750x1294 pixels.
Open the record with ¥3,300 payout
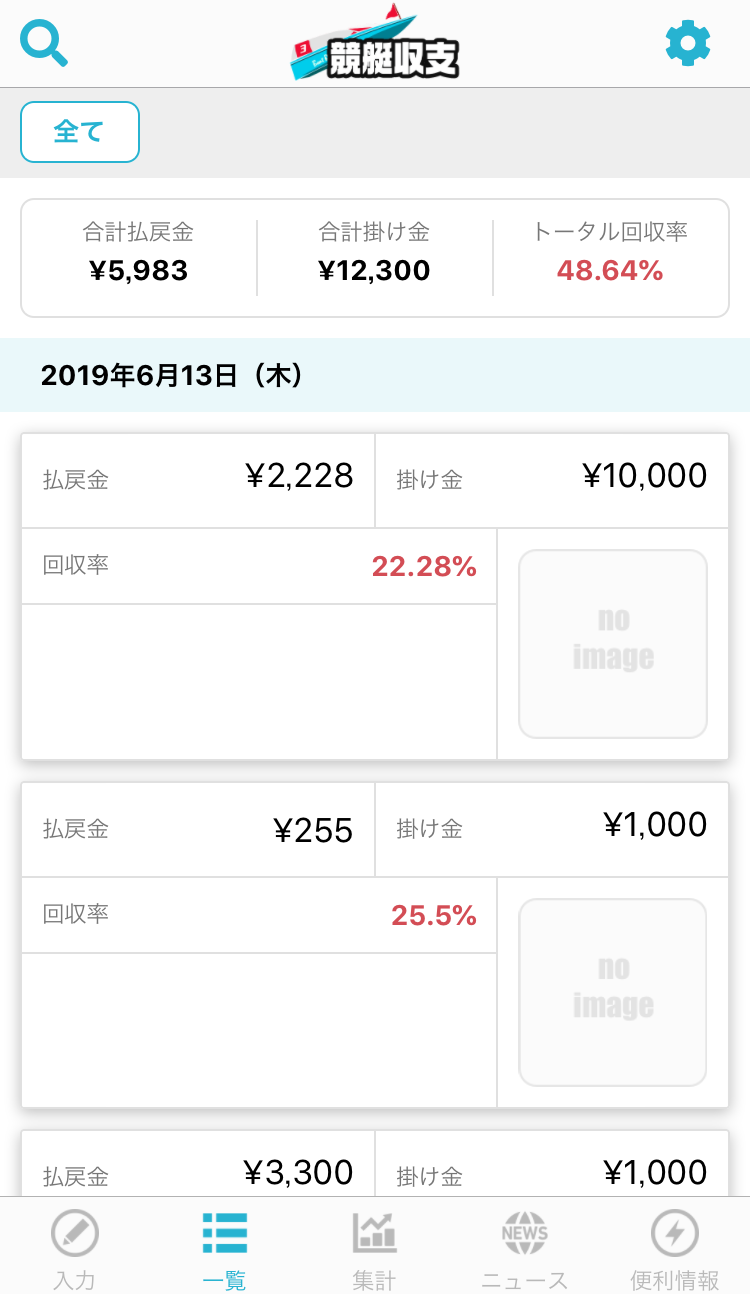(375, 1163)
